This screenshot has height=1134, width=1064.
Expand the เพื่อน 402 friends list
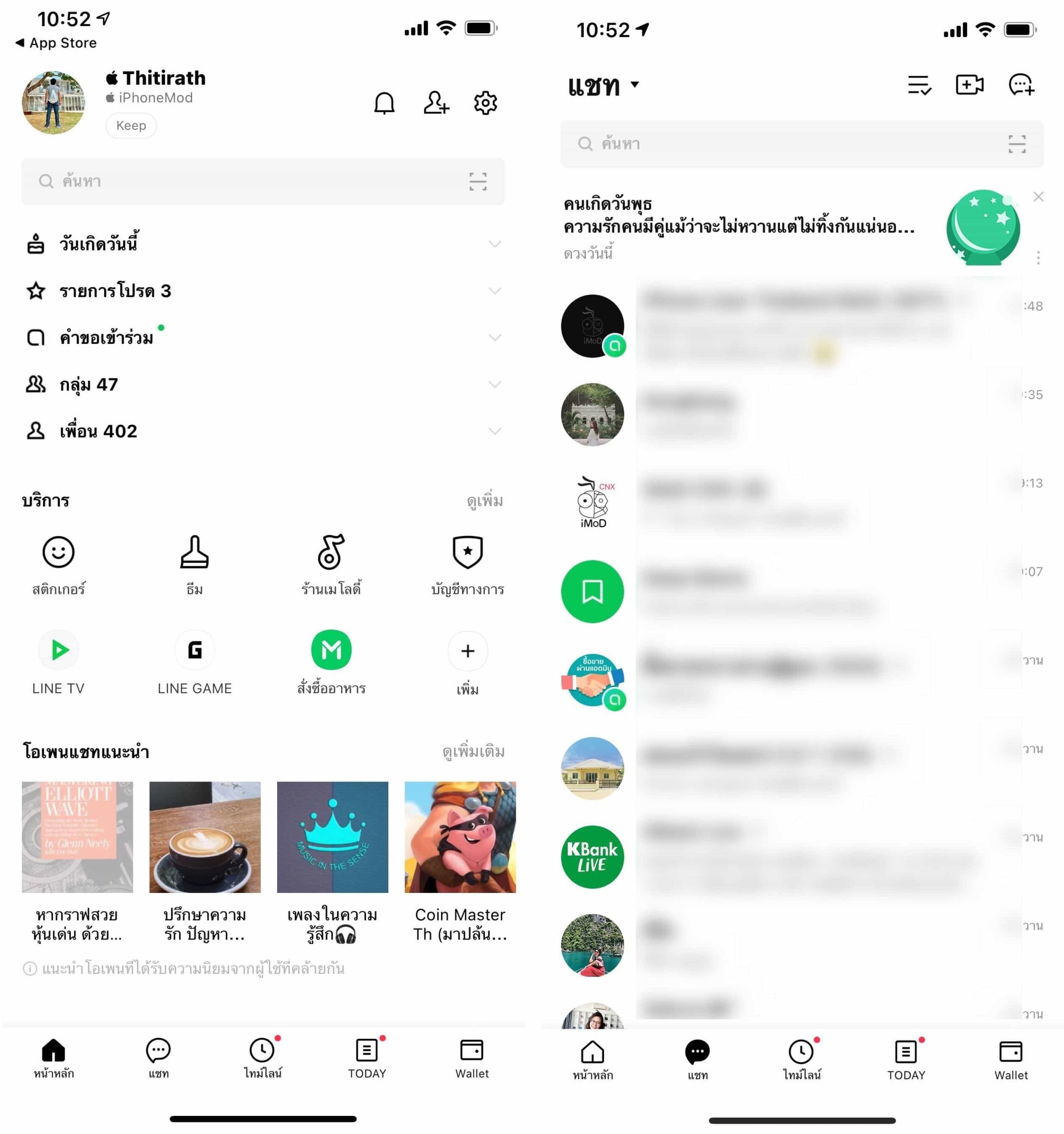pyautogui.click(x=262, y=431)
